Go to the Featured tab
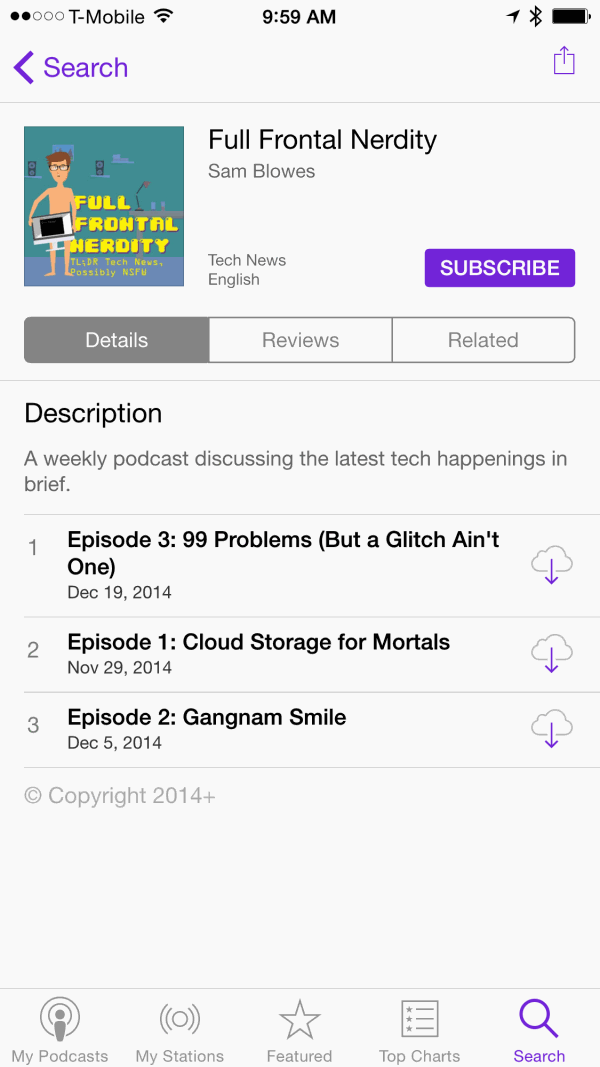 pyautogui.click(x=299, y=1030)
